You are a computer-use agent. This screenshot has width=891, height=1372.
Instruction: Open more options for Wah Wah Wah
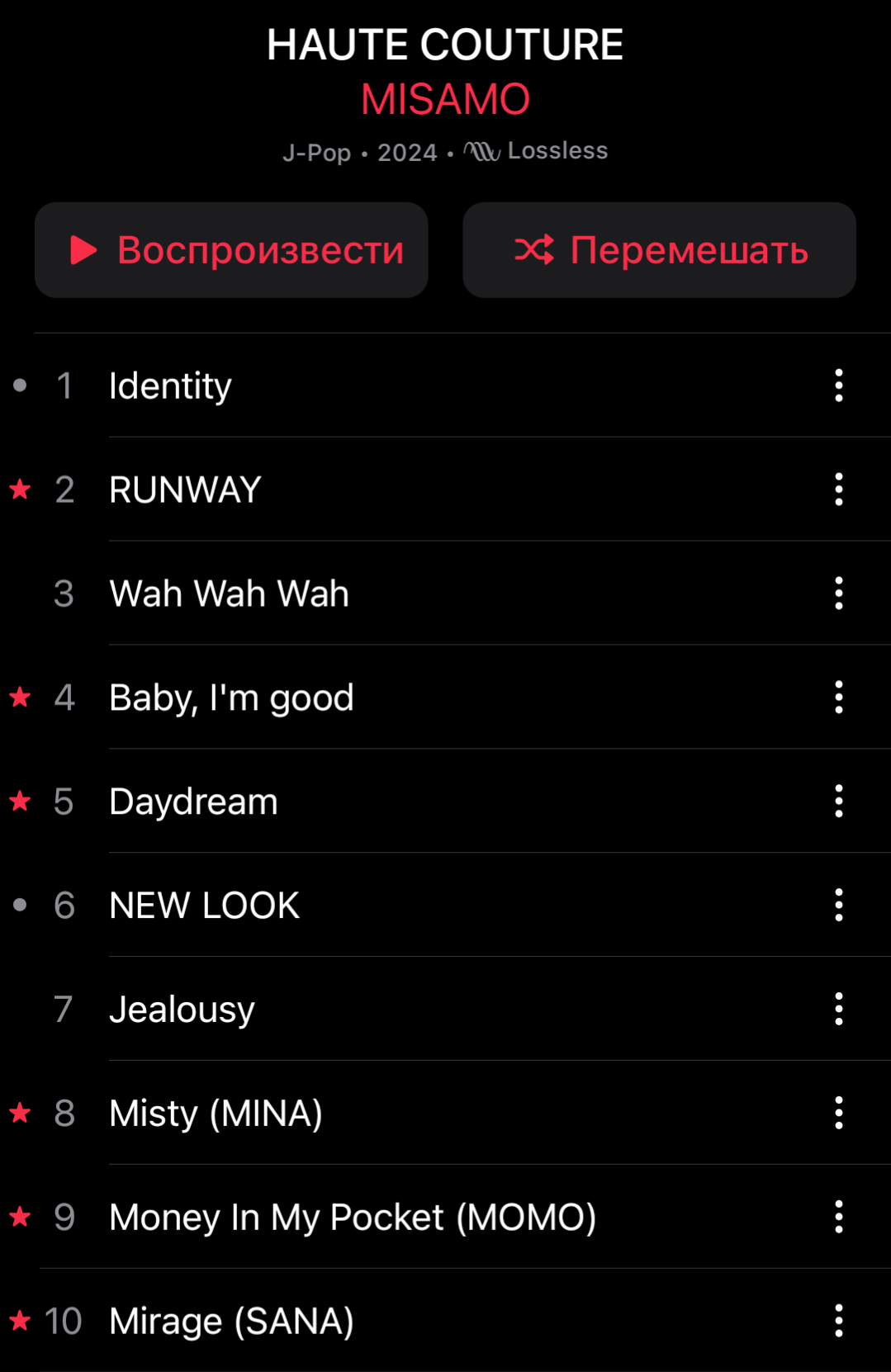(838, 594)
